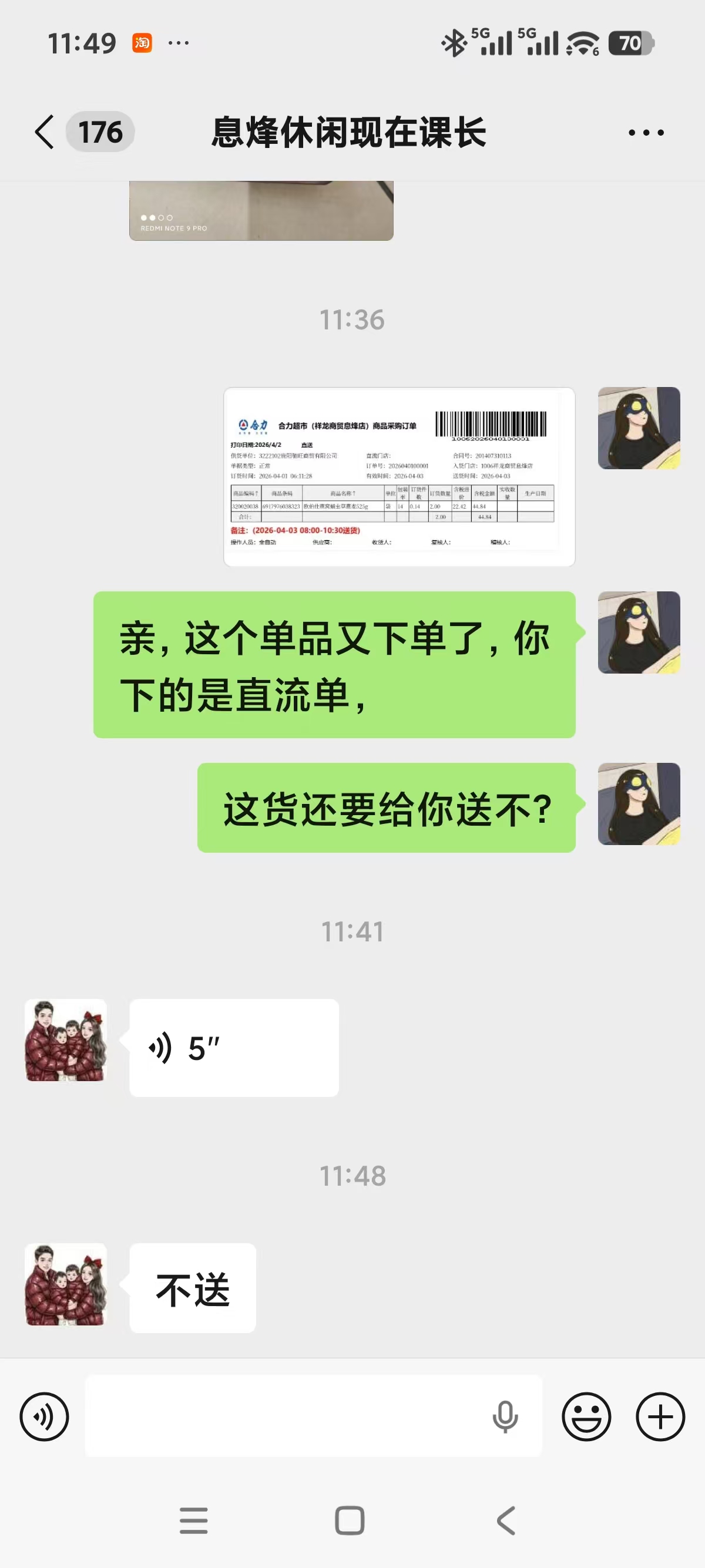Play the 5-second voice message
The width and height of the screenshot is (705, 1568).
[234, 1048]
